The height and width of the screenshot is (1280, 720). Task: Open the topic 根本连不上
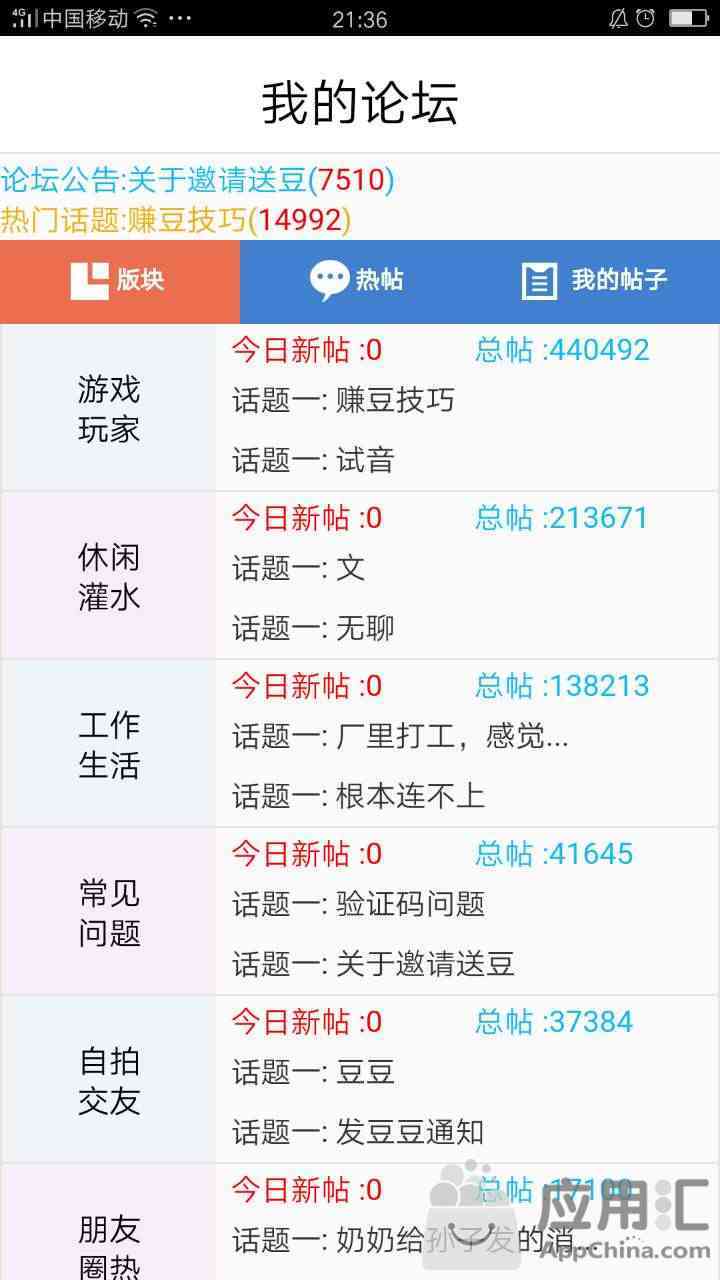pyautogui.click(x=358, y=797)
